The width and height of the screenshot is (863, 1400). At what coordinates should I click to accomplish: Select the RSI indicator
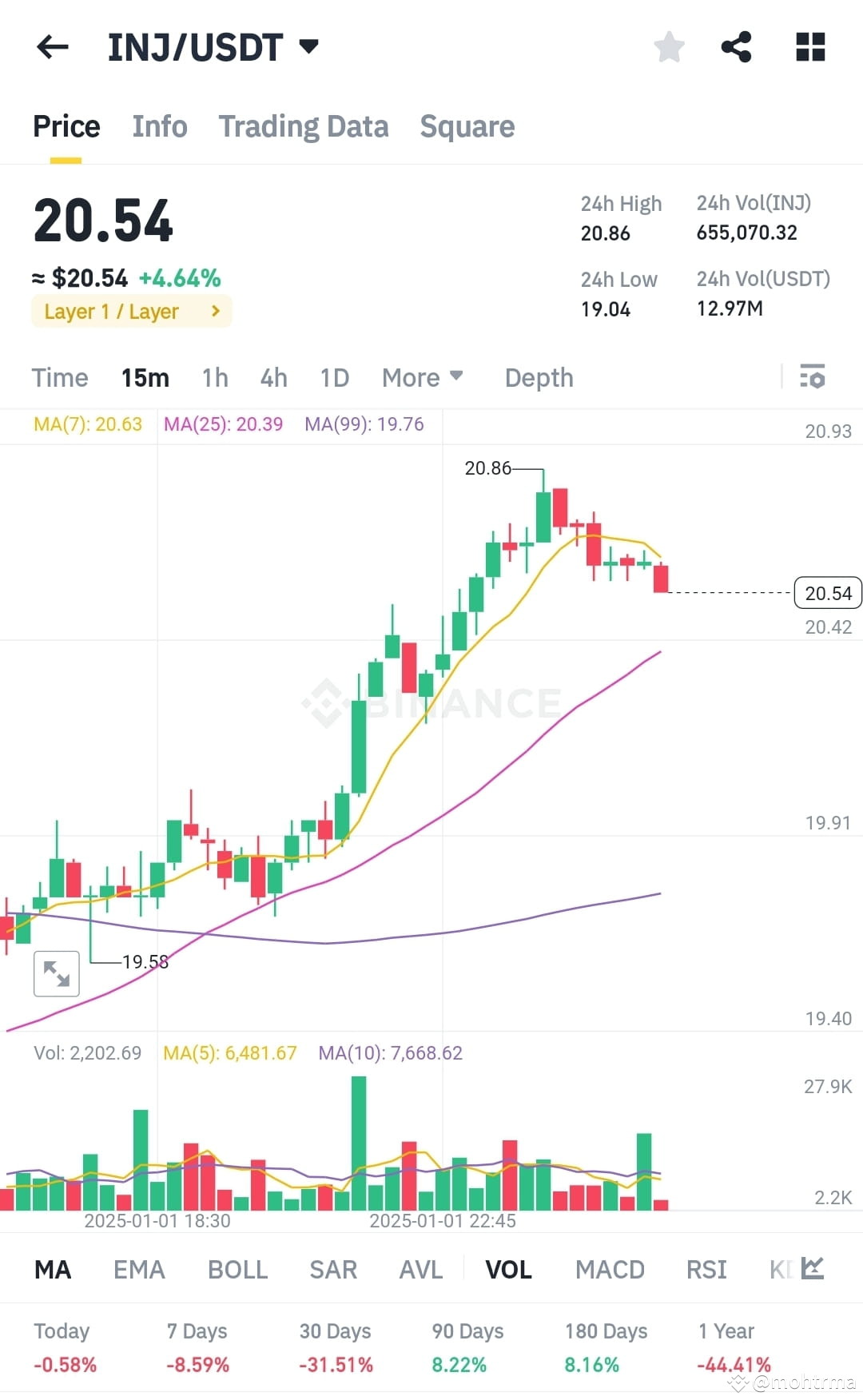(706, 1269)
